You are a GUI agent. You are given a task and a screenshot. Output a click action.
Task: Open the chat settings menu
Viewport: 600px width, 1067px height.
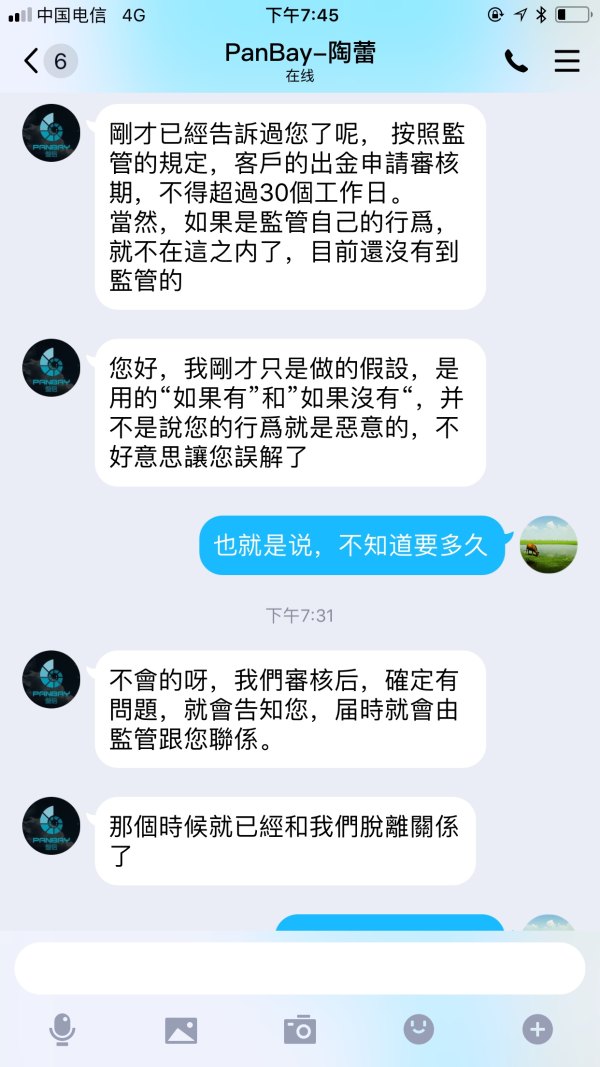(567, 61)
